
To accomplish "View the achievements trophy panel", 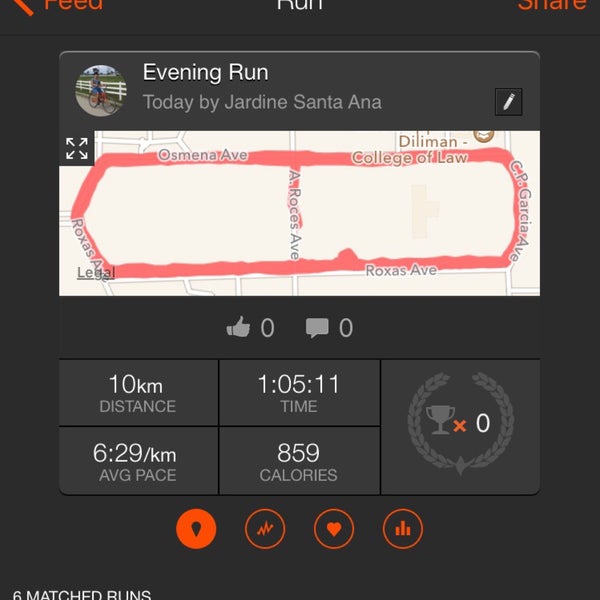I will (460, 424).
